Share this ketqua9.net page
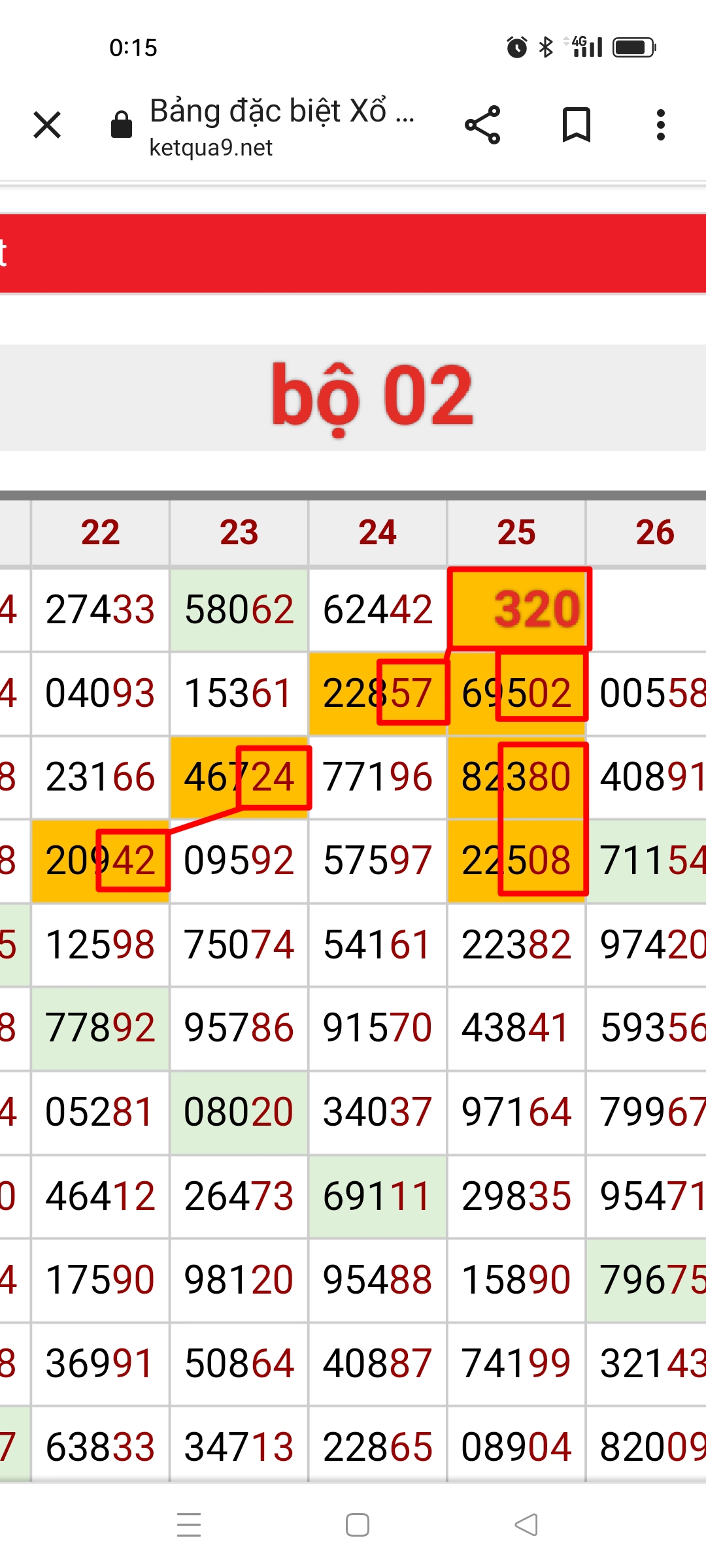 pos(482,125)
